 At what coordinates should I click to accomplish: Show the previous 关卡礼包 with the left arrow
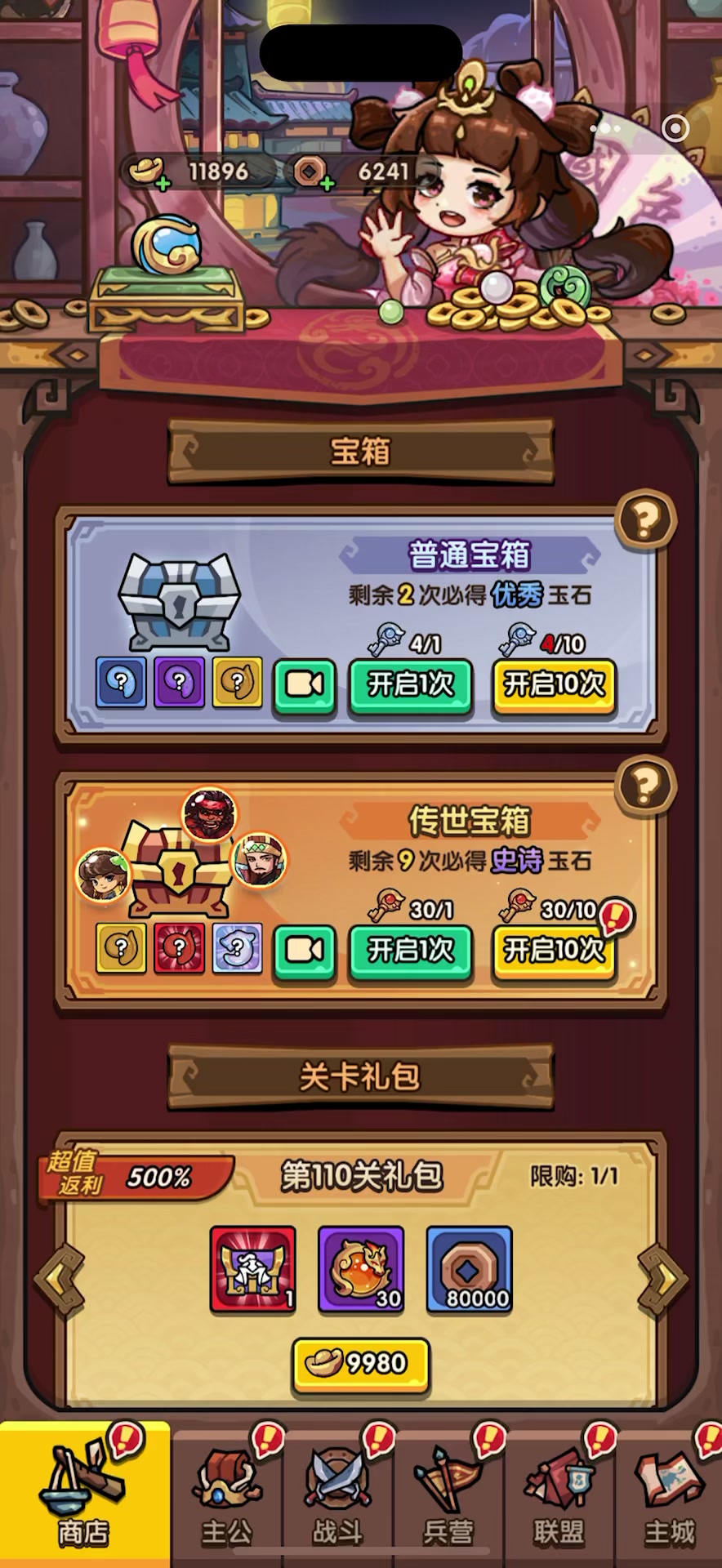coord(59,1279)
